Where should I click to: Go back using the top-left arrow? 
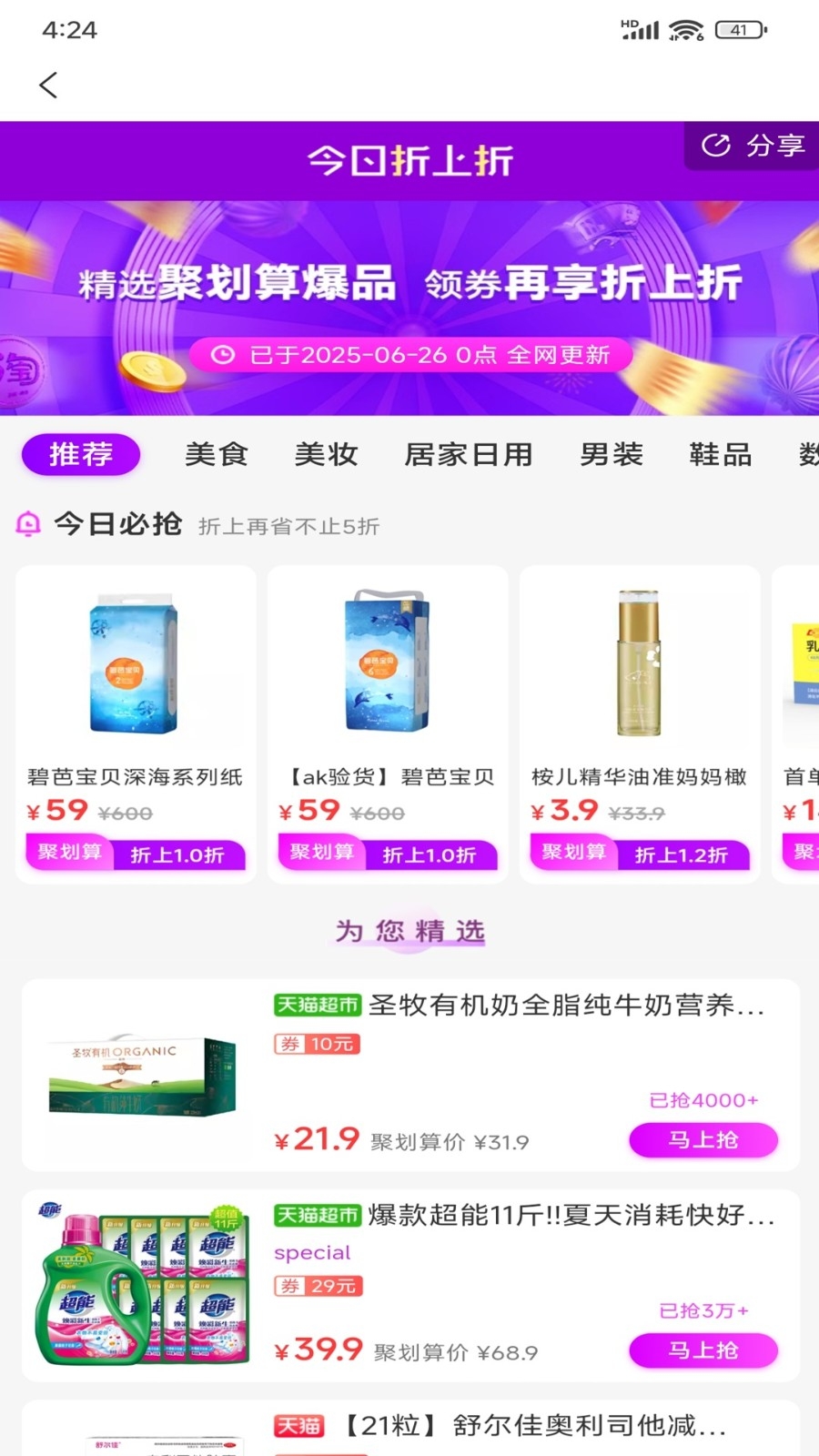(49, 86)
